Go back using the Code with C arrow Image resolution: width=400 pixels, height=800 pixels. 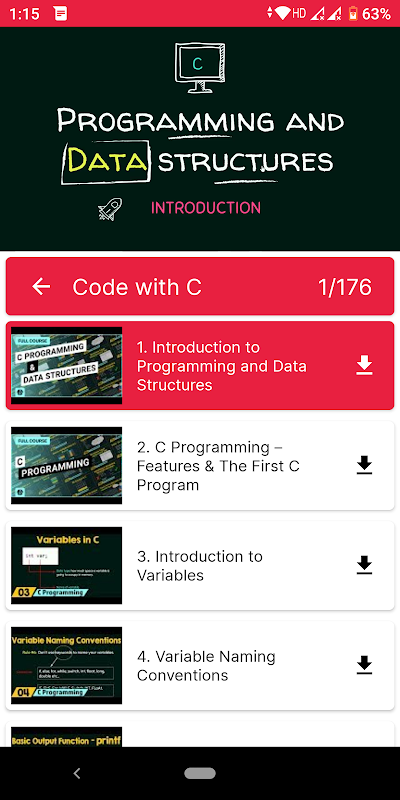point(41,286)
